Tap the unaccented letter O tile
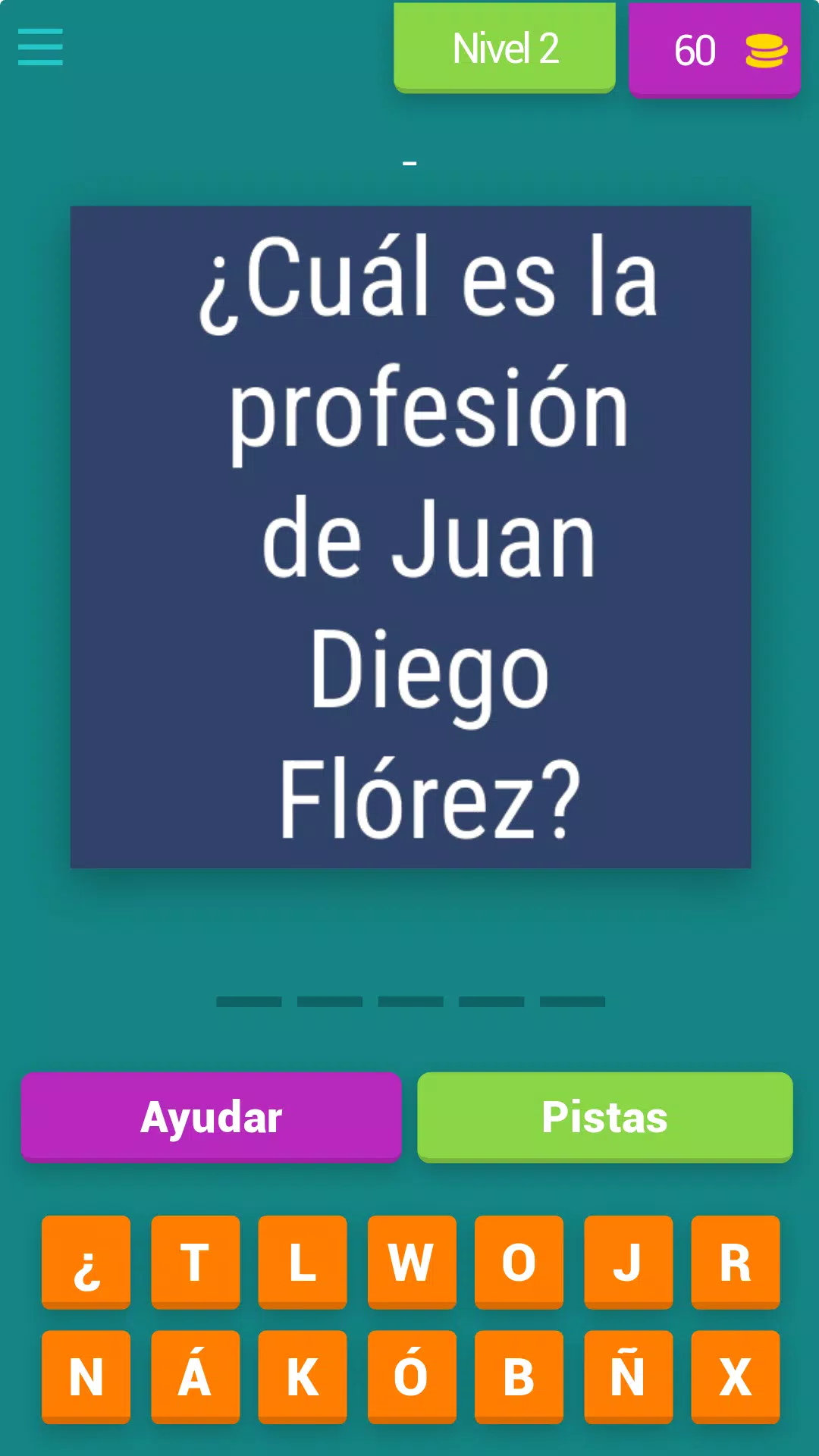 tap(519, 1262)
